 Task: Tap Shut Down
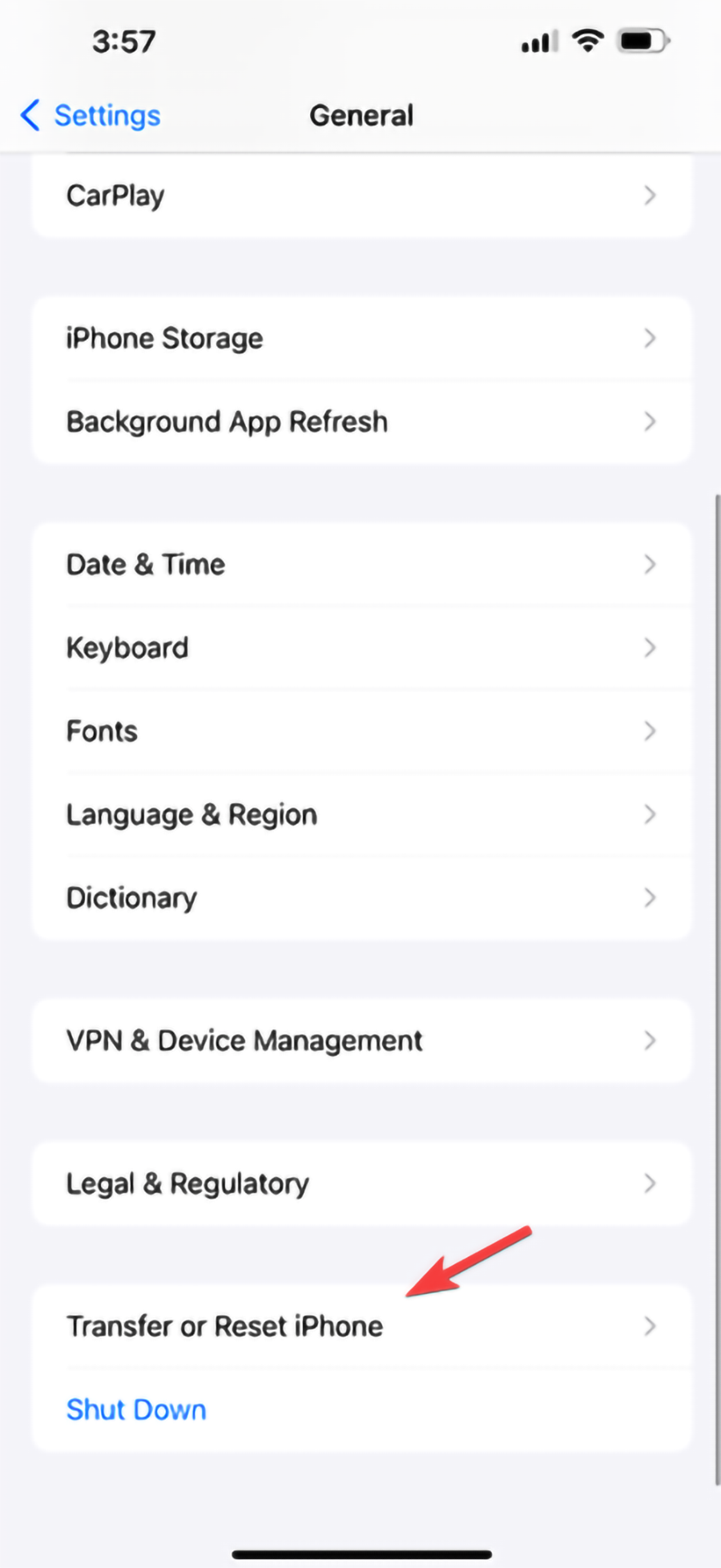click(136, 1409)
